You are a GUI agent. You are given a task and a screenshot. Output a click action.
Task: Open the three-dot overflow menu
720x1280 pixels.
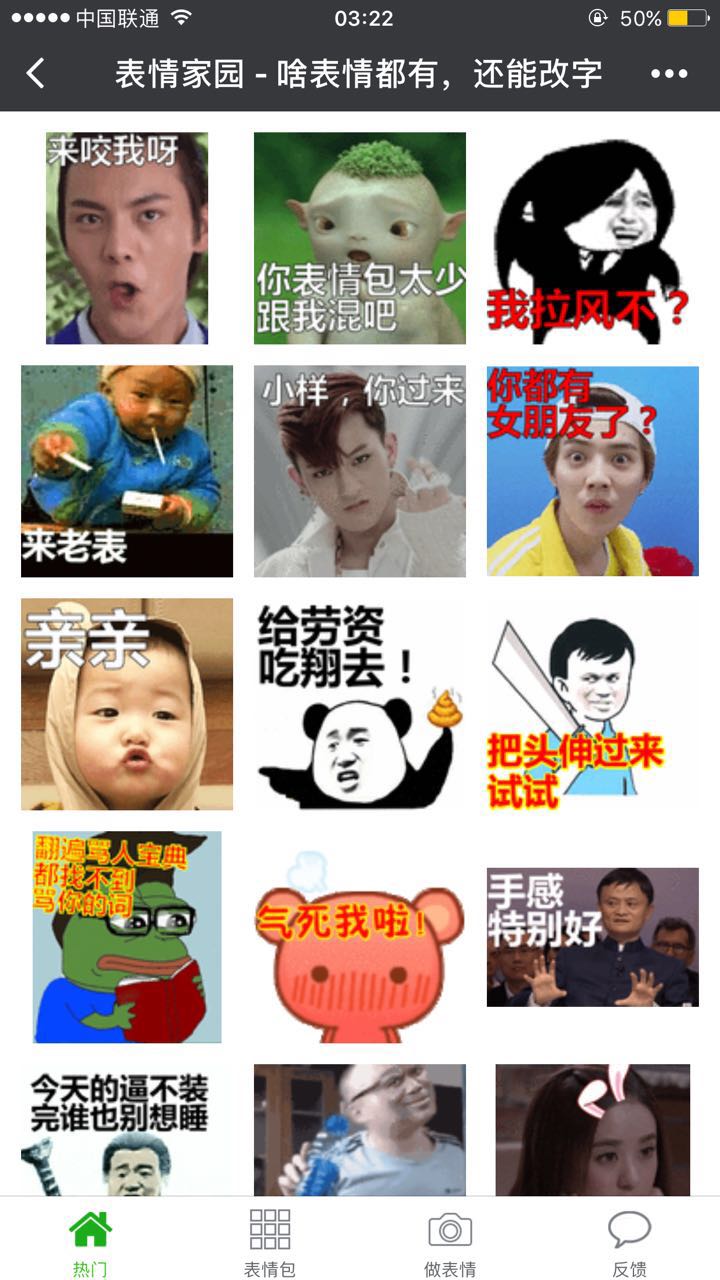668,73
